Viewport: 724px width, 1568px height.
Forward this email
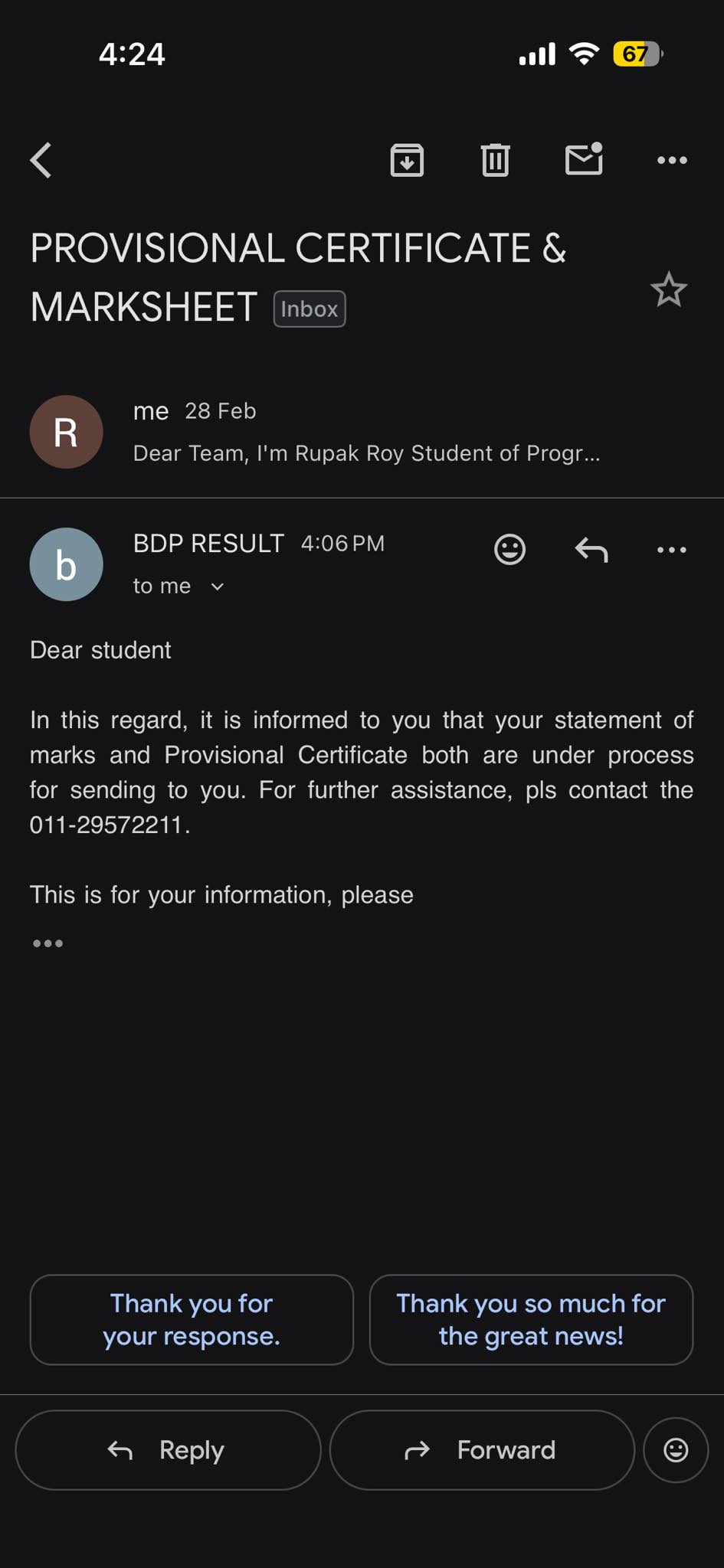click(x=482, y=1449)
